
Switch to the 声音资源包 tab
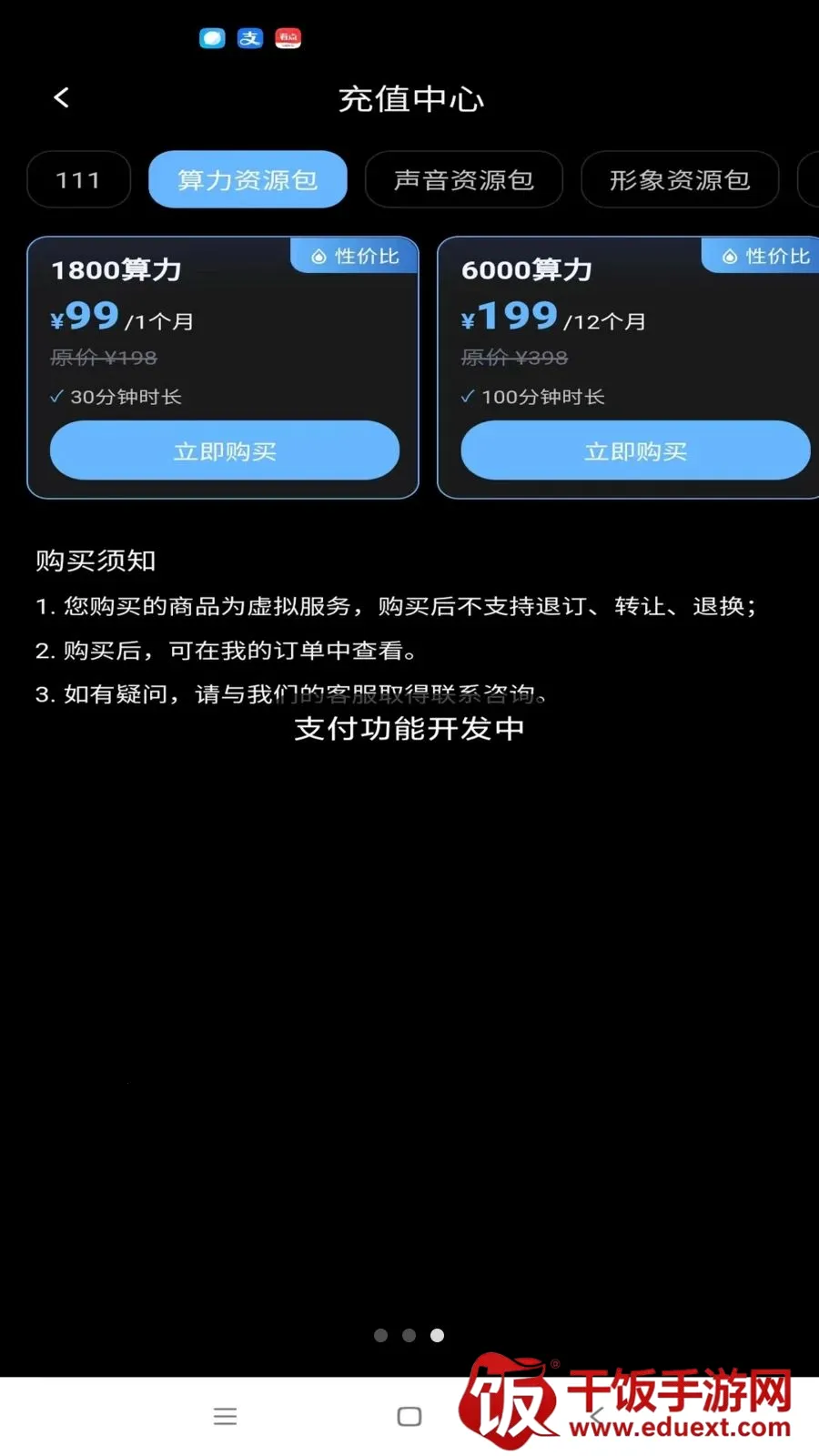(464, 179)
